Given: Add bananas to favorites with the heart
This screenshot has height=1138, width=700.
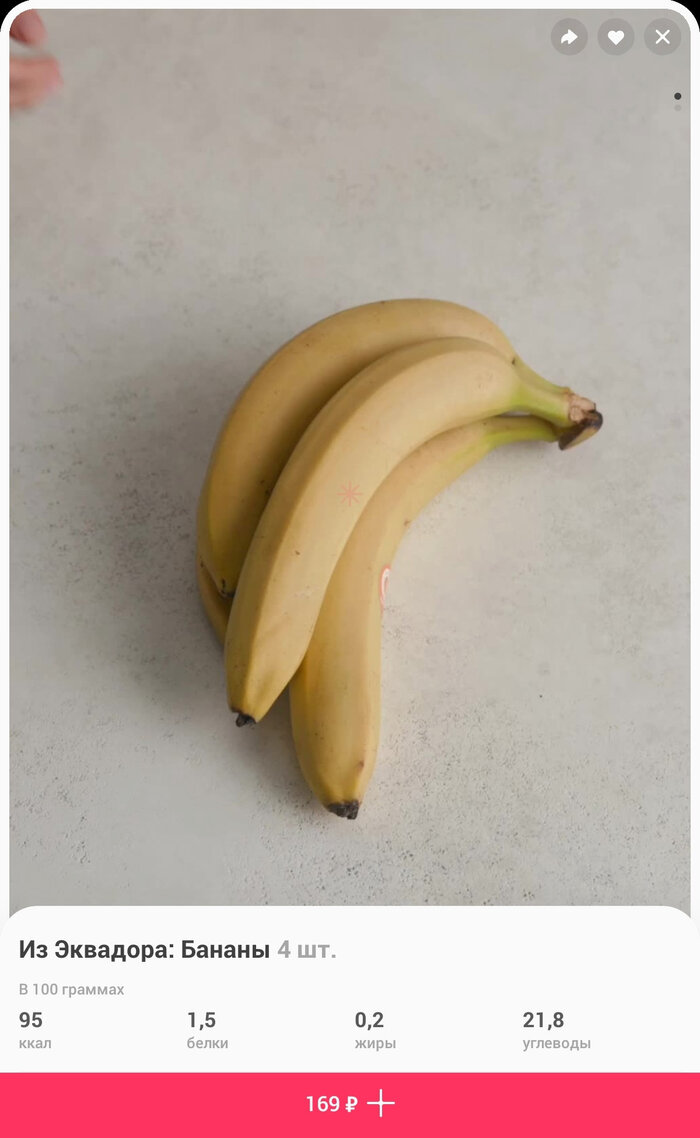Looking at the screenshot, I should coord(616,37).
